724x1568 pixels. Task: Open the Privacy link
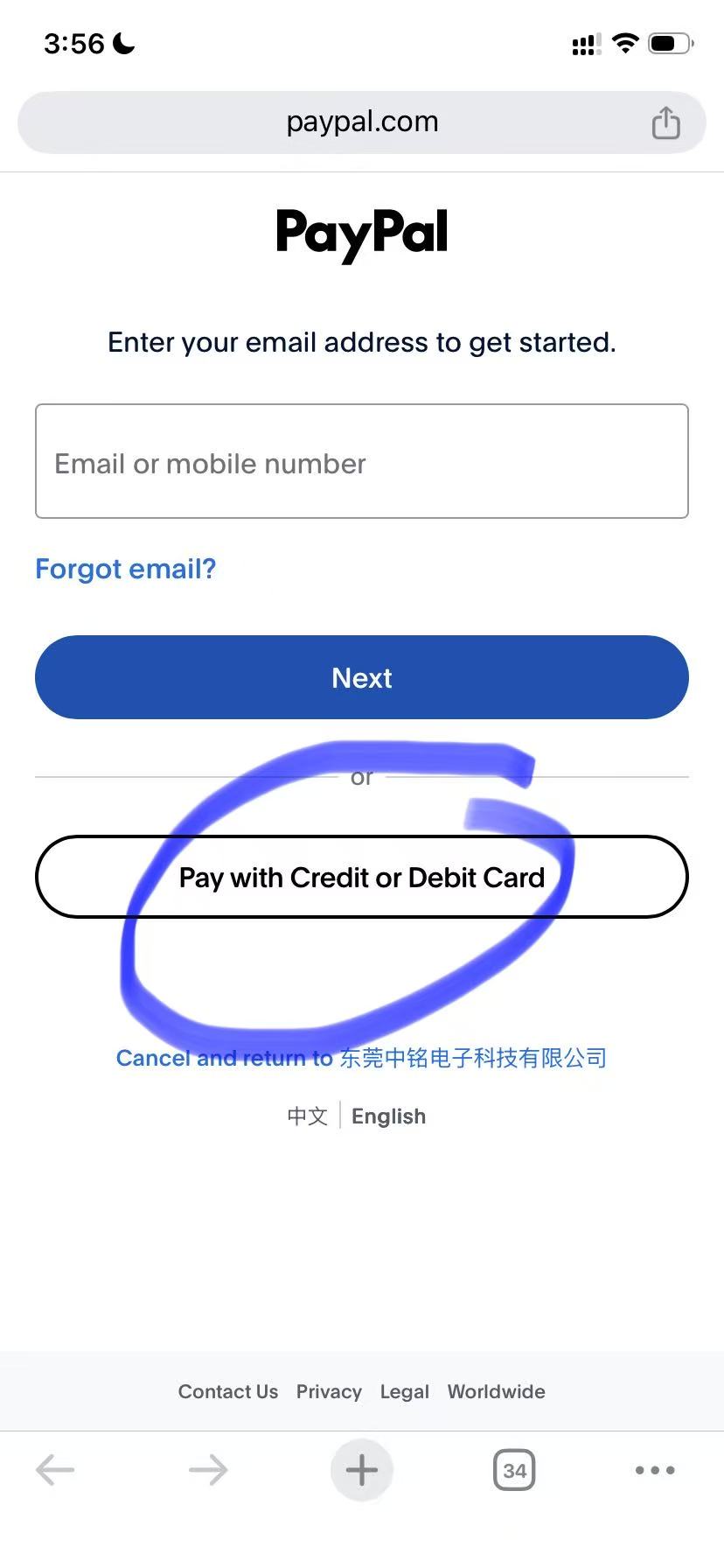pyautogui.click(x=329, y=1391)
